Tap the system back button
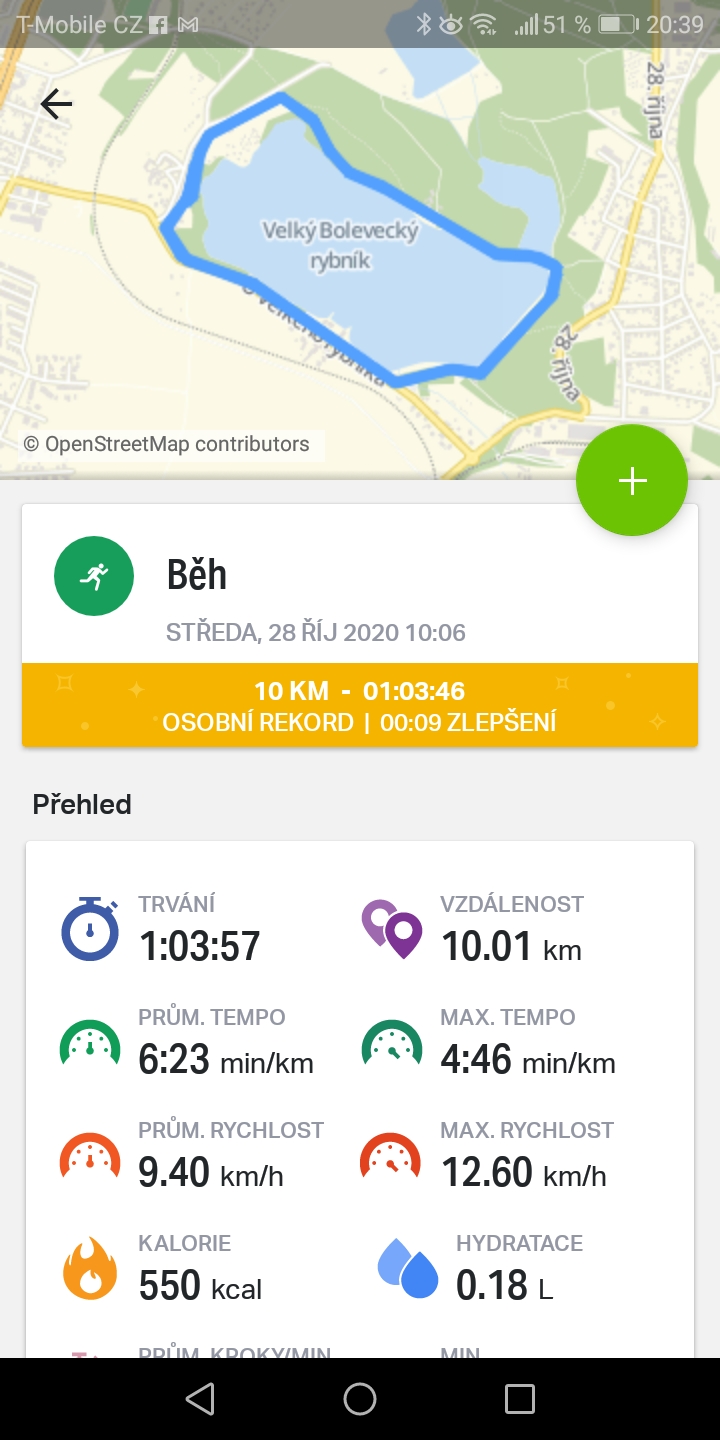 click(200, 1399)
